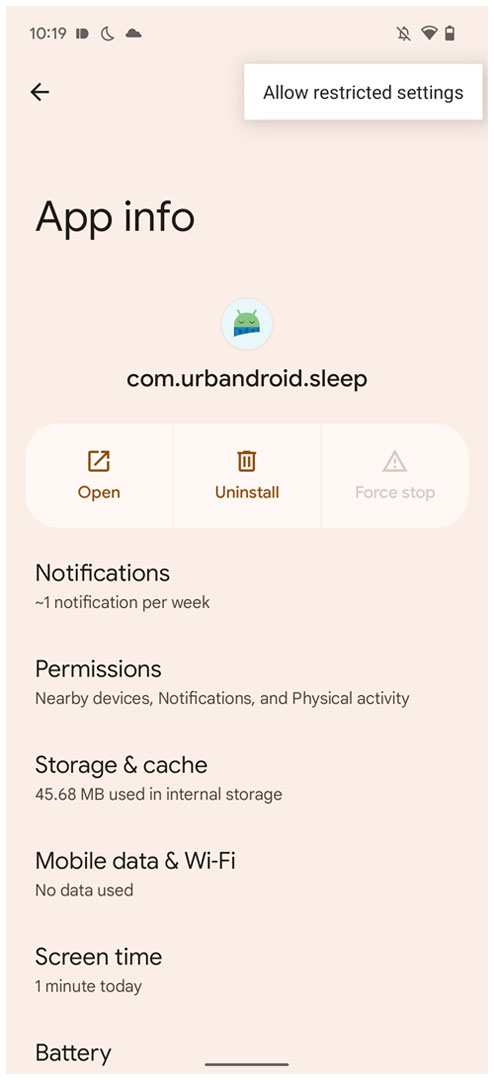Image resolution: width=494 pixels, height=1080 pixels.
Task: Open Screen time details
Action: [247, 970]
